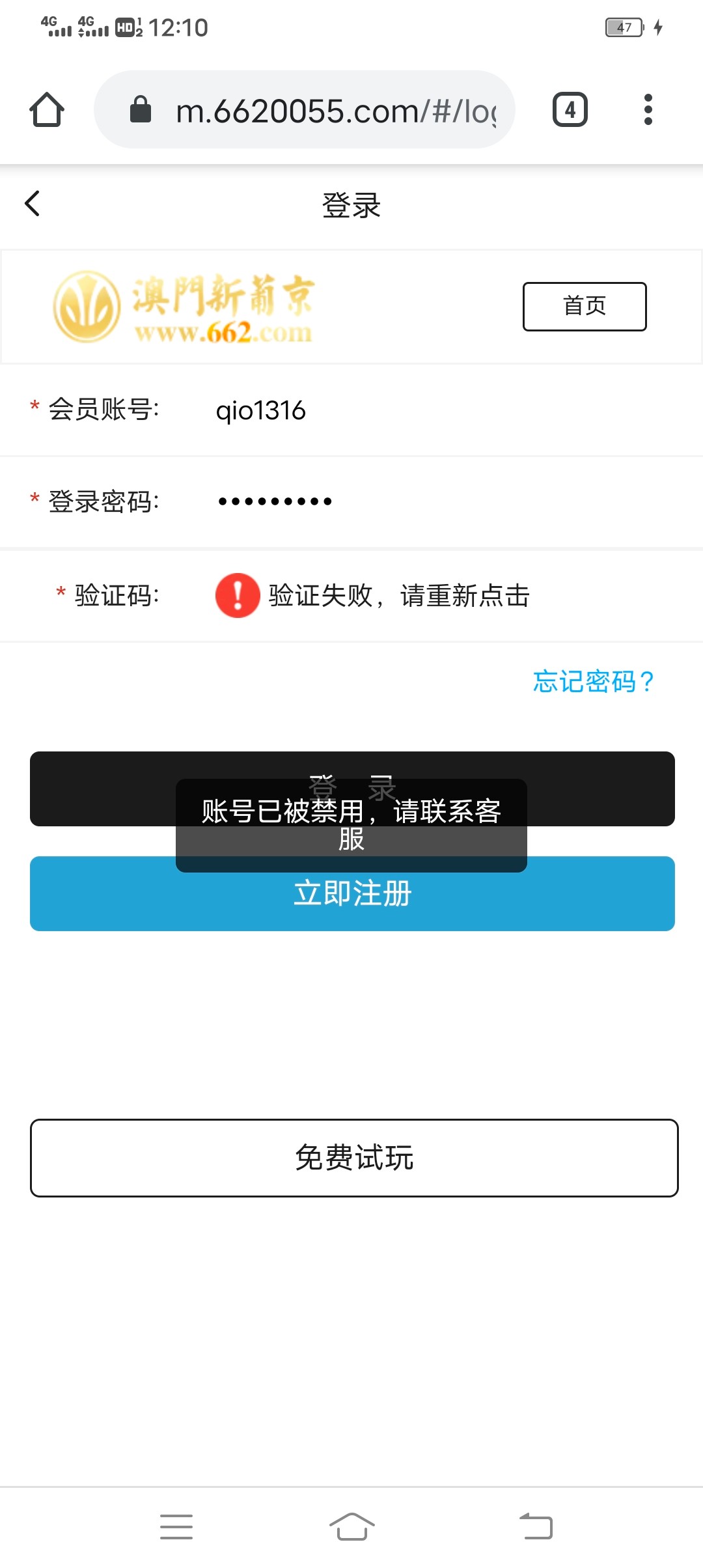Go back using the top-left arrow
The width and height of the screenshot is (703, 1568).
[x=33, y=204]
